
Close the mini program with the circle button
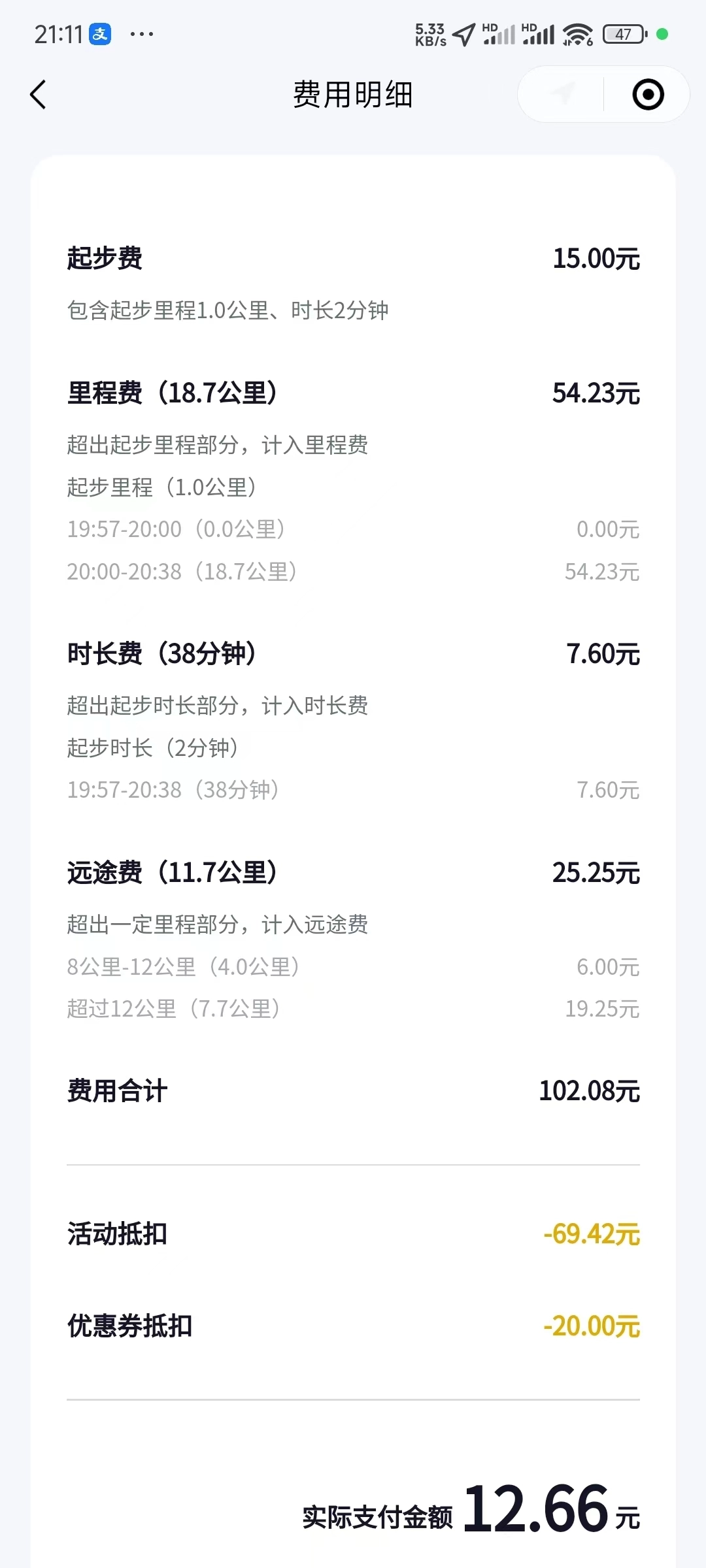coord(648,95)
